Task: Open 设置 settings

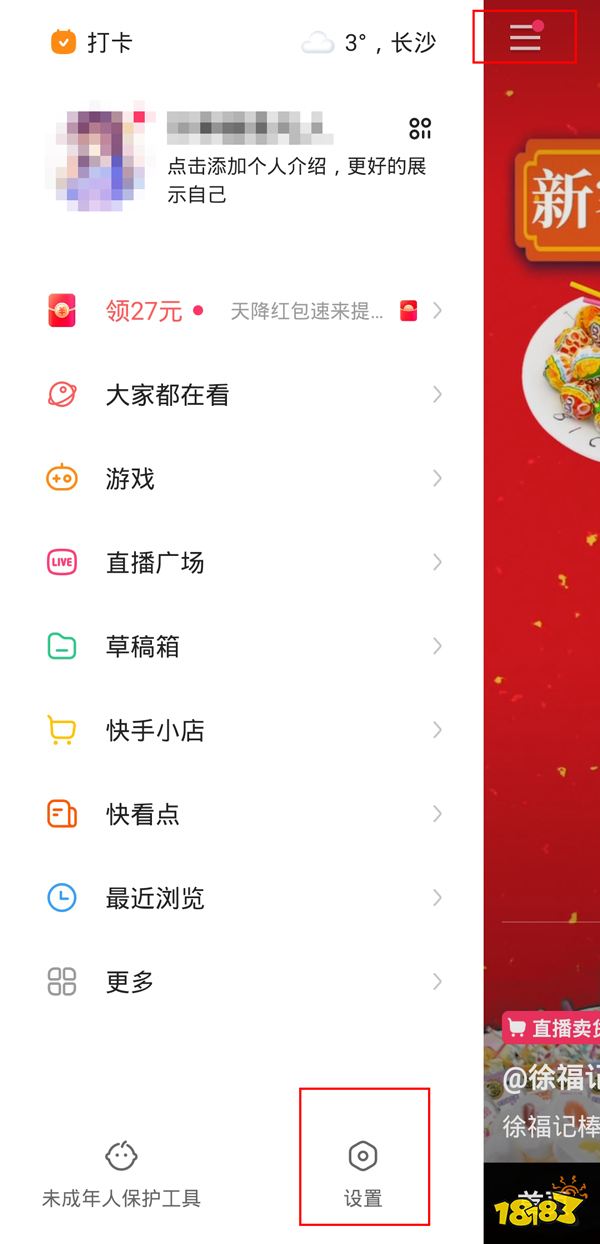Action: 363,1173
